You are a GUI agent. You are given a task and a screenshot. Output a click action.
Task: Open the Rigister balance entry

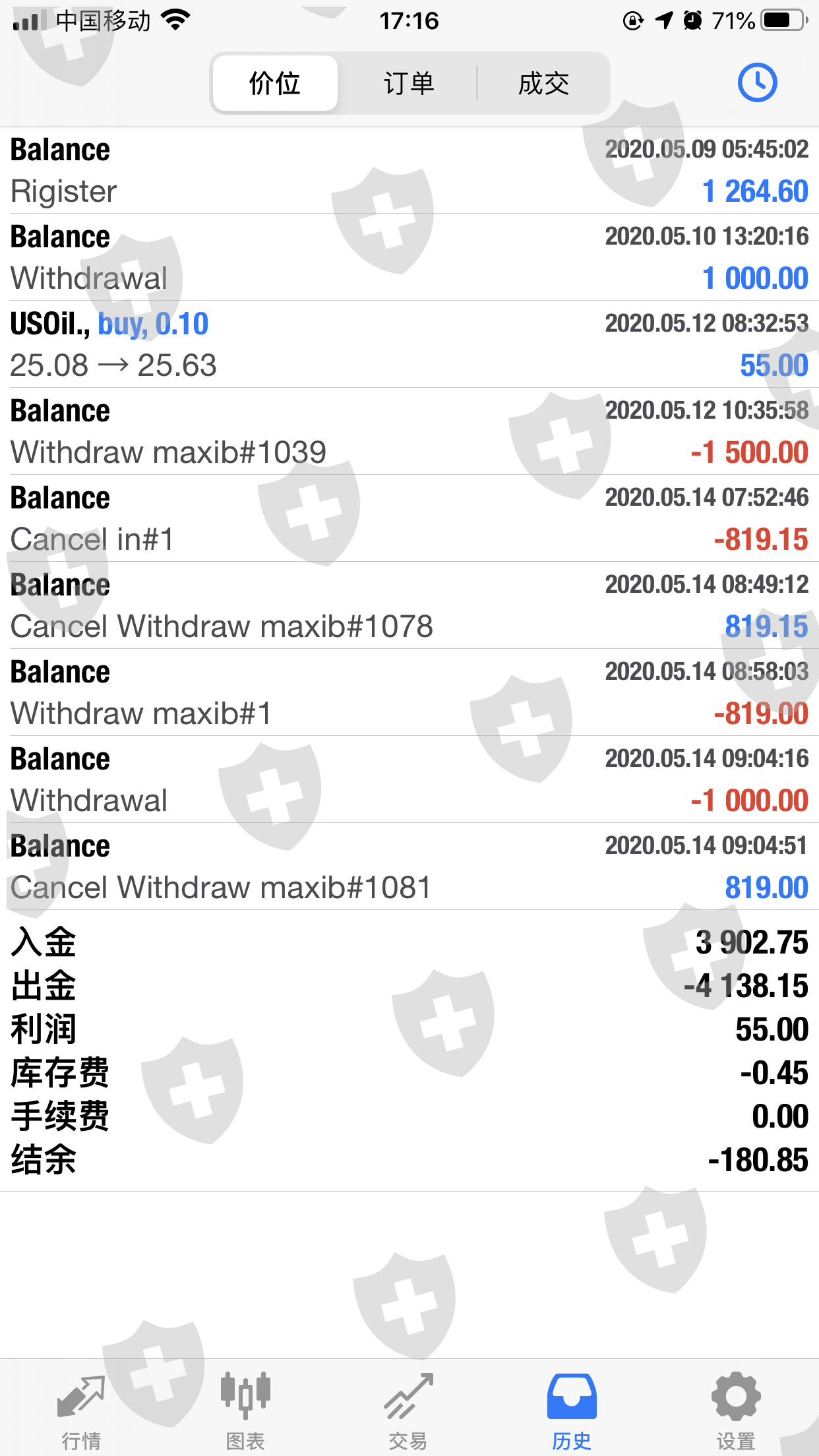point(409,170)
